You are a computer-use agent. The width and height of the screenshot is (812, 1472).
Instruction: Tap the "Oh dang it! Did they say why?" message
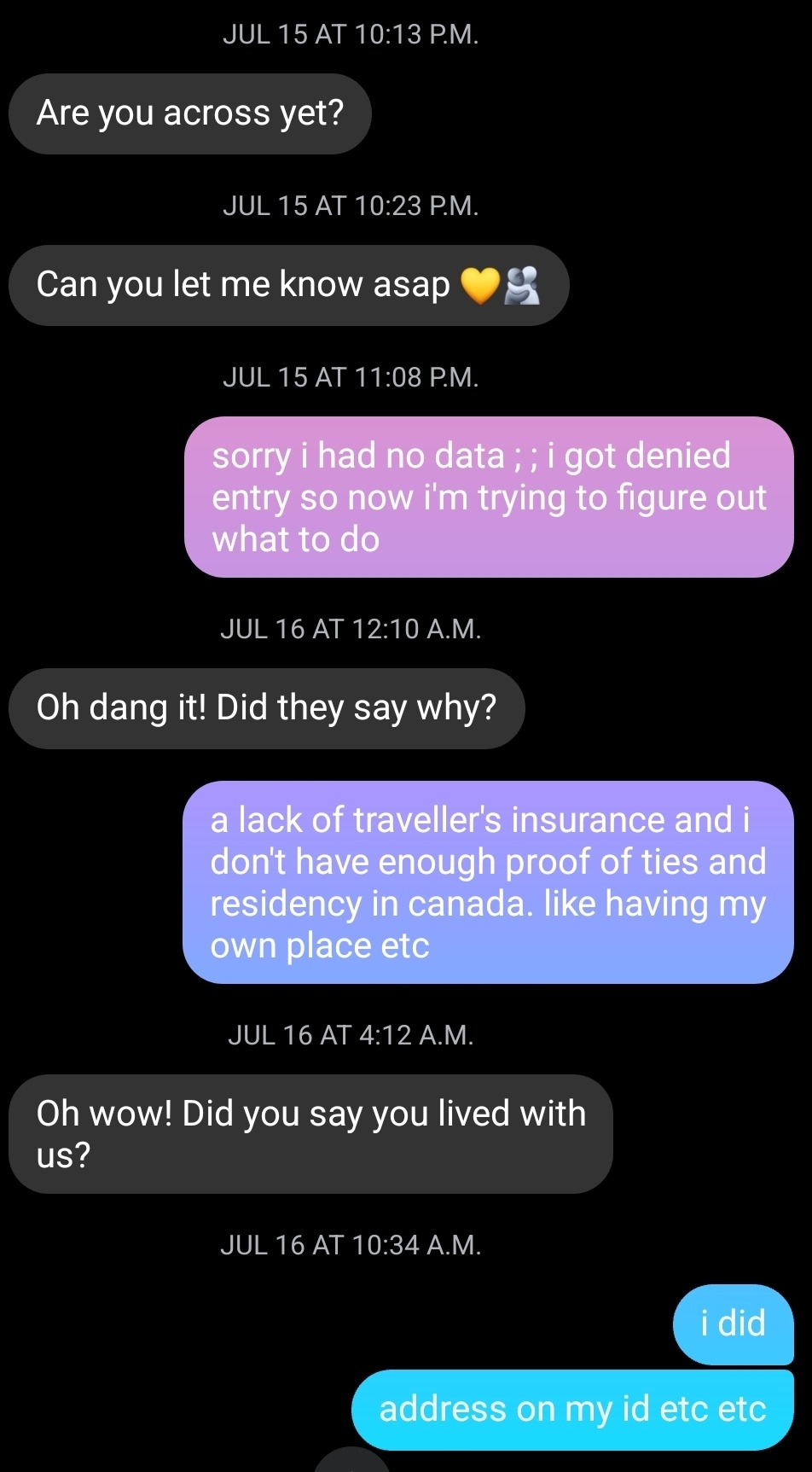266,708
